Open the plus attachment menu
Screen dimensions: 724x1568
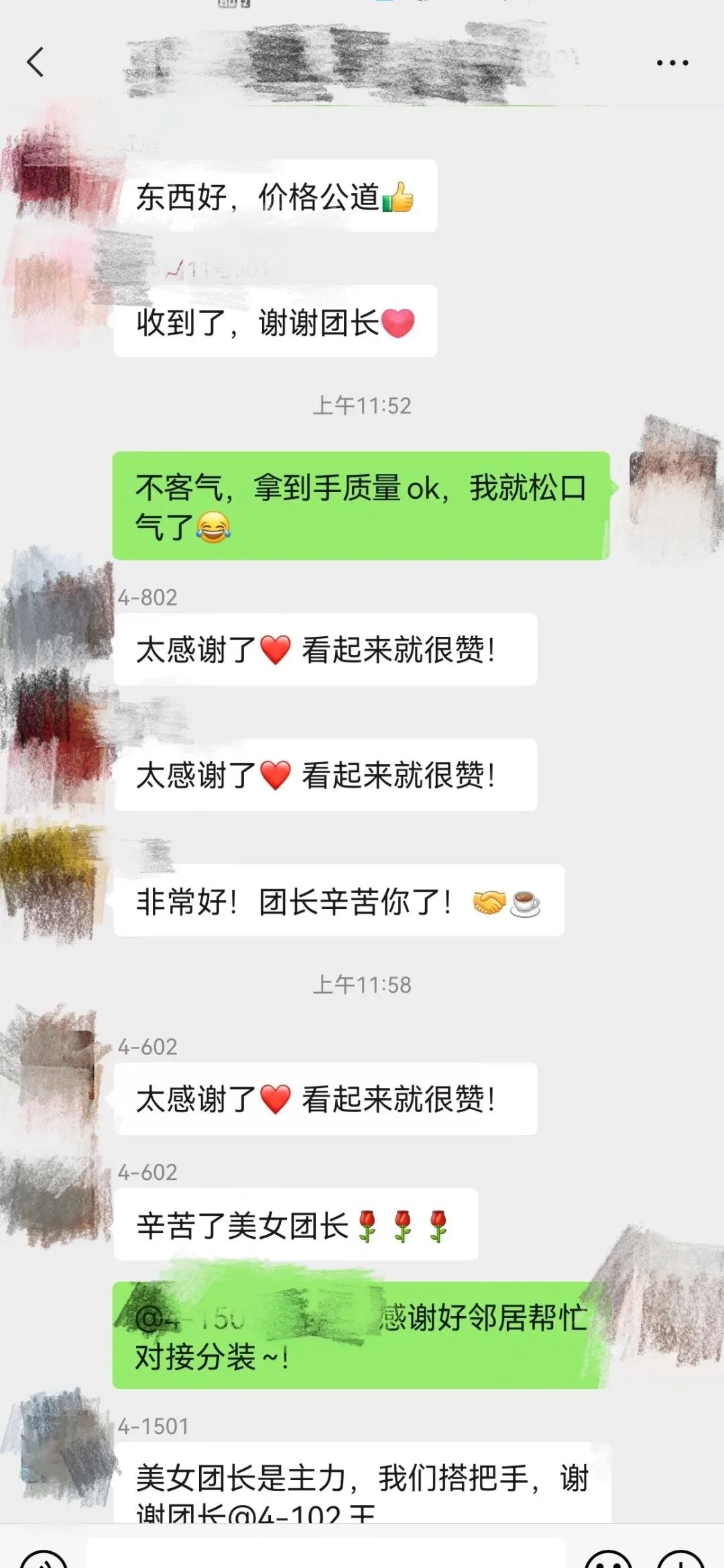pos(681,1559)
